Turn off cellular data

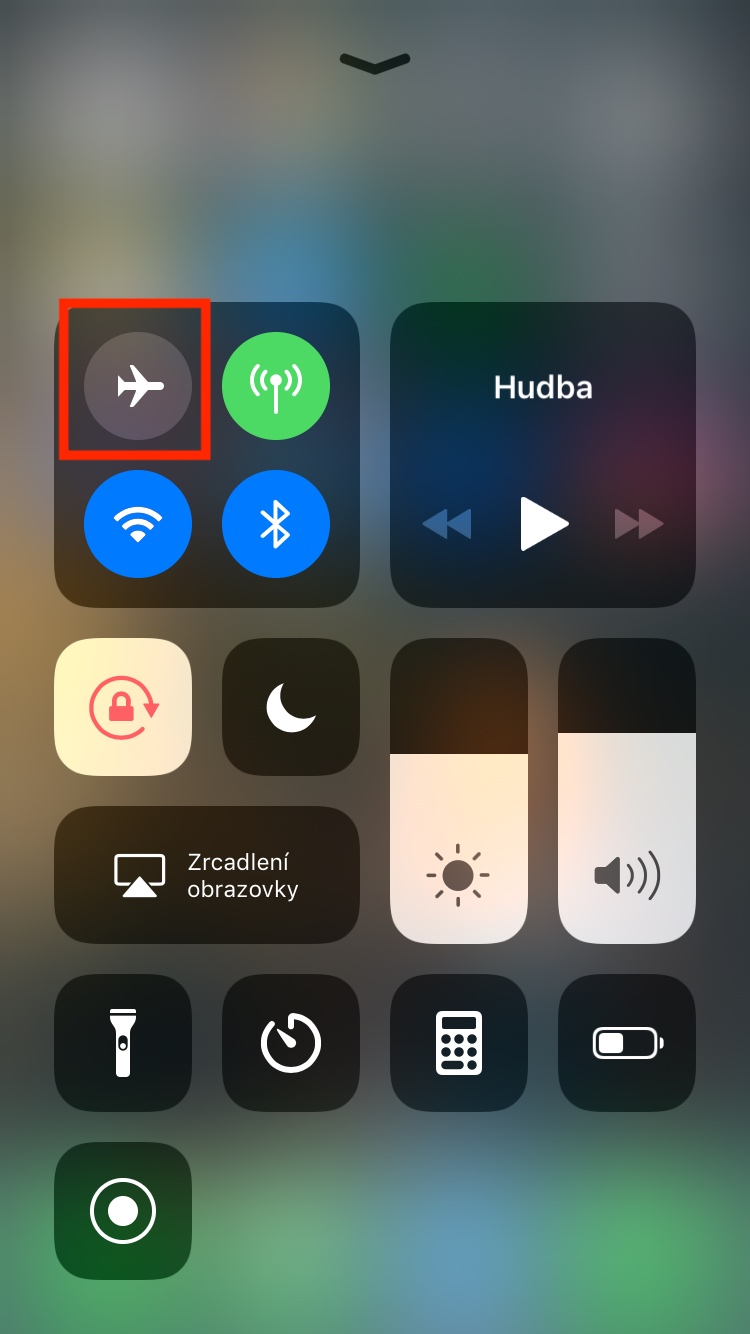click(276, 386)
